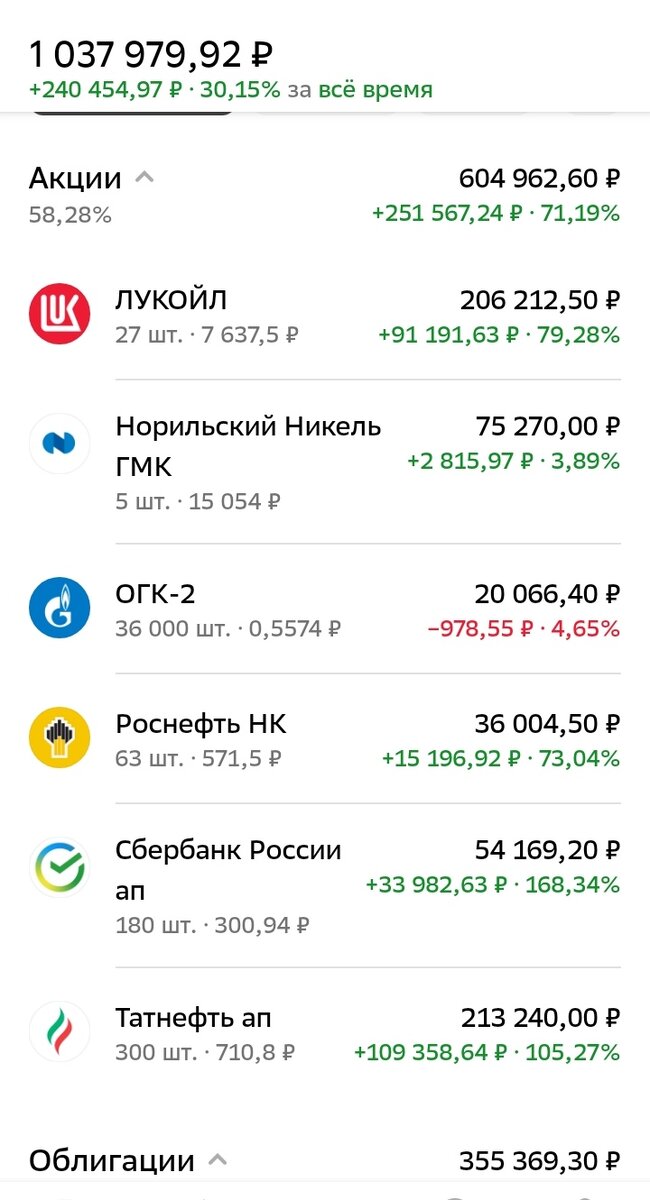Image resolution: width=650 pixels, height=1200 pixels.
Task: Collapse the Акции section
Action: (144, 178)
